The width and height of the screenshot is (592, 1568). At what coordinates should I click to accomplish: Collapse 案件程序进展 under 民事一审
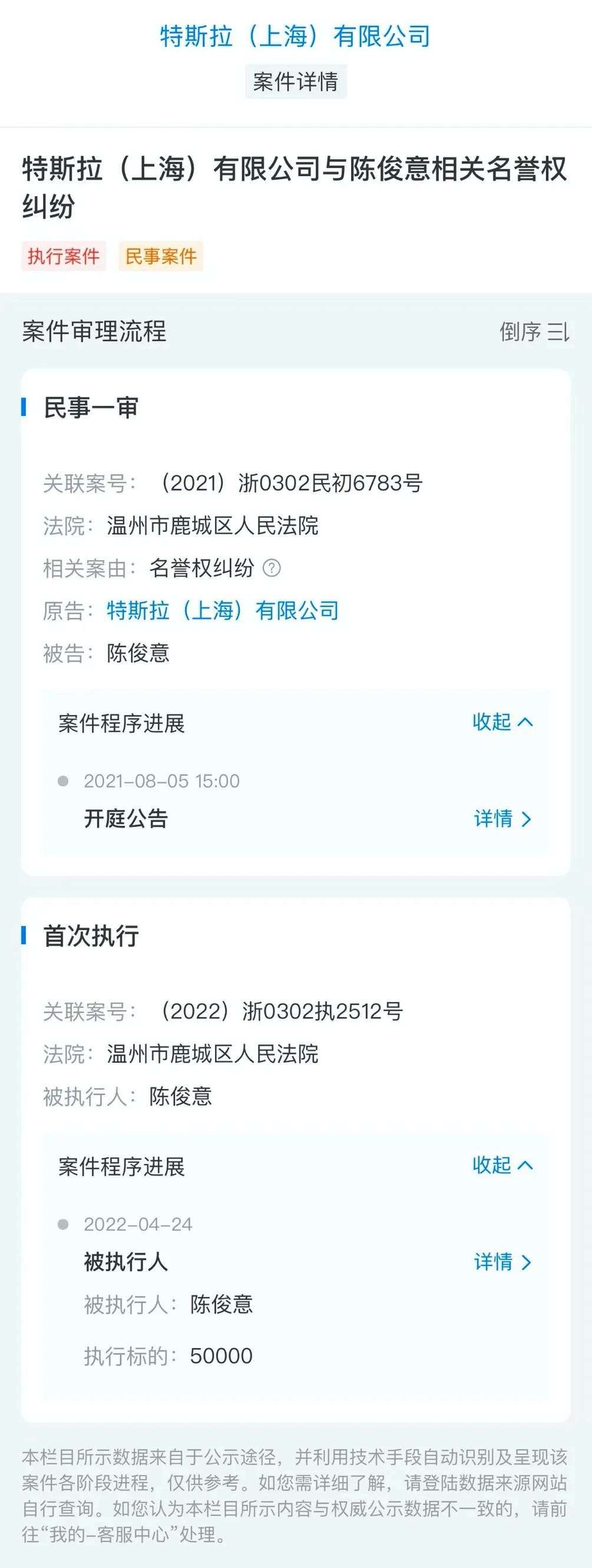click(x=502, y=723)
